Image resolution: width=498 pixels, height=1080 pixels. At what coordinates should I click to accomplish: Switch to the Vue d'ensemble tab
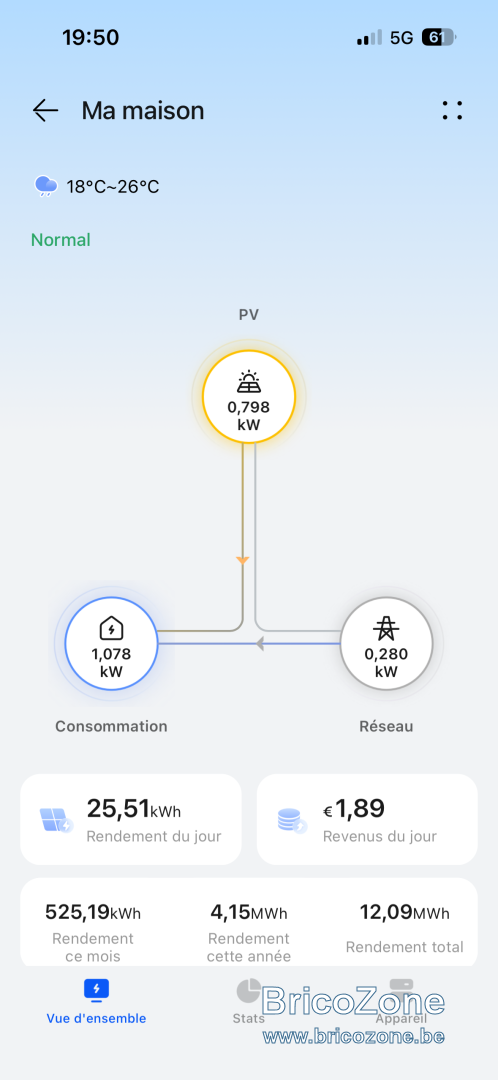(x=96, y=1001)
